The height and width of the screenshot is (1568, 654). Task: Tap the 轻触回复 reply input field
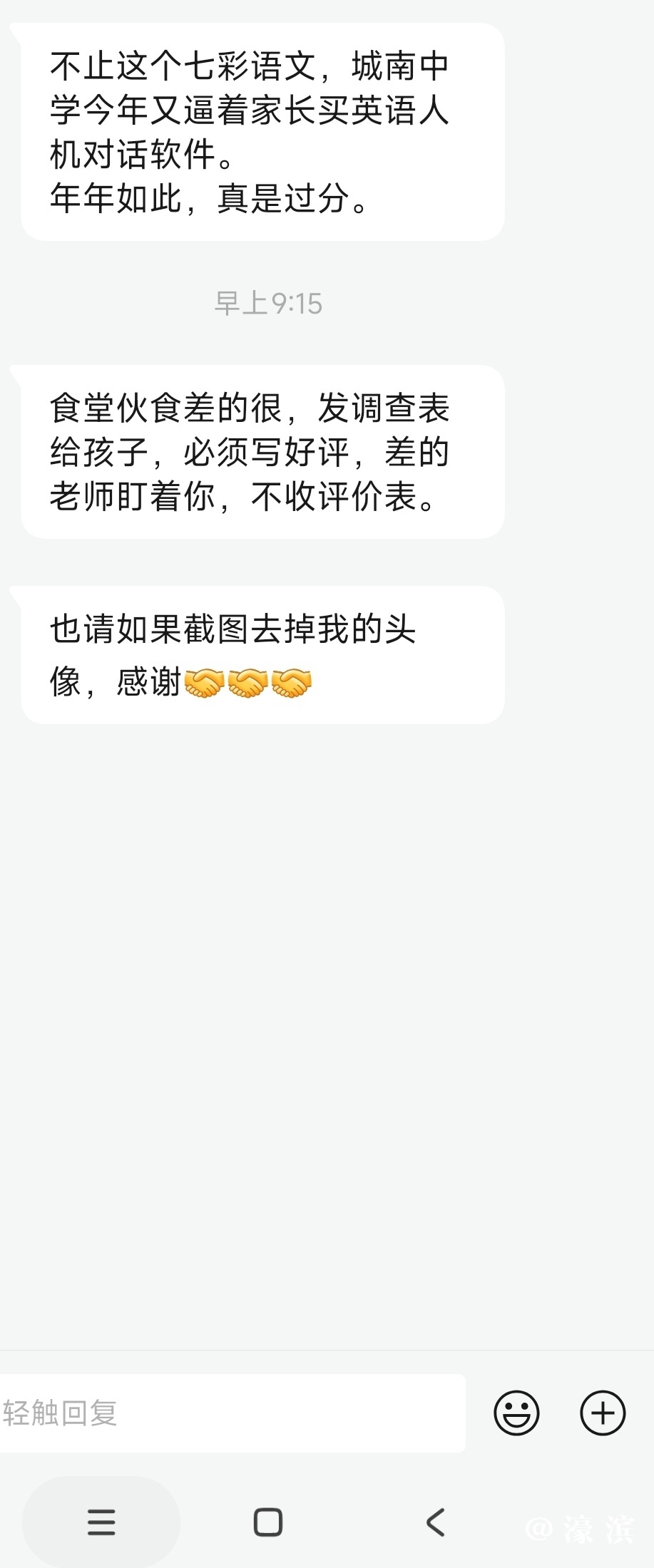(x=228, y=1413)
